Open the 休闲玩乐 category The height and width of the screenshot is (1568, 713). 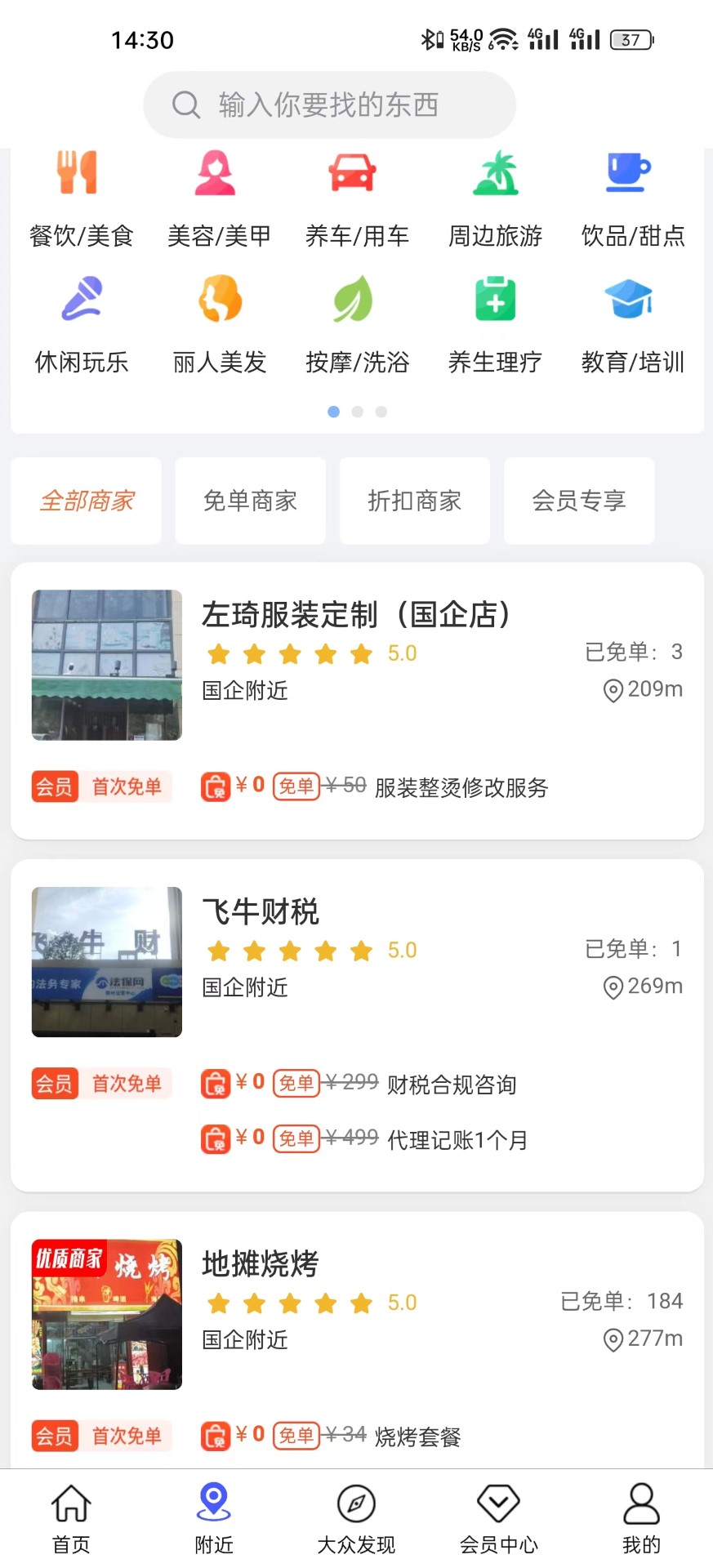(x=80, y=327)
